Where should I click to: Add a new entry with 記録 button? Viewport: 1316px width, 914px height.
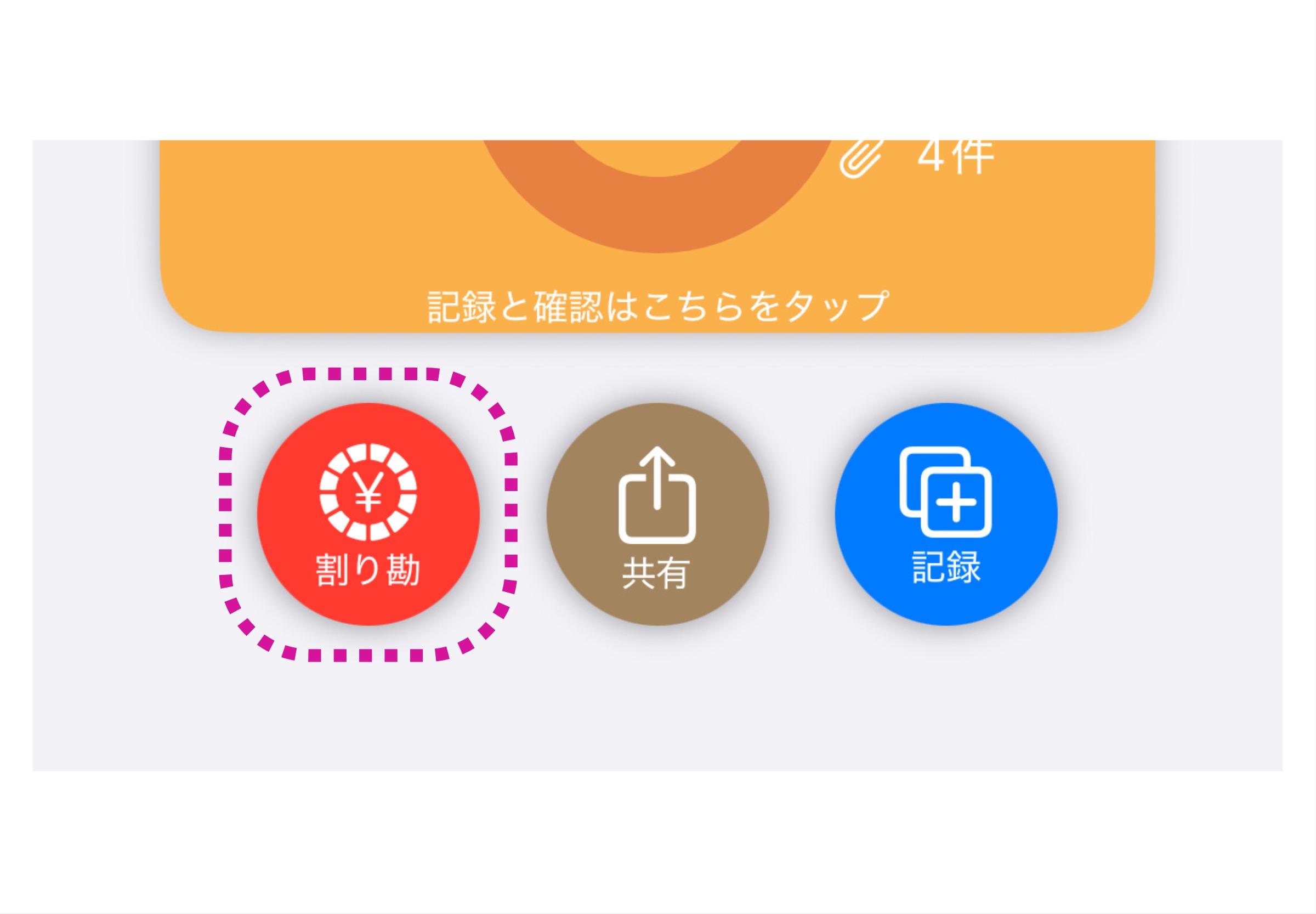click(x=946, y=514)
